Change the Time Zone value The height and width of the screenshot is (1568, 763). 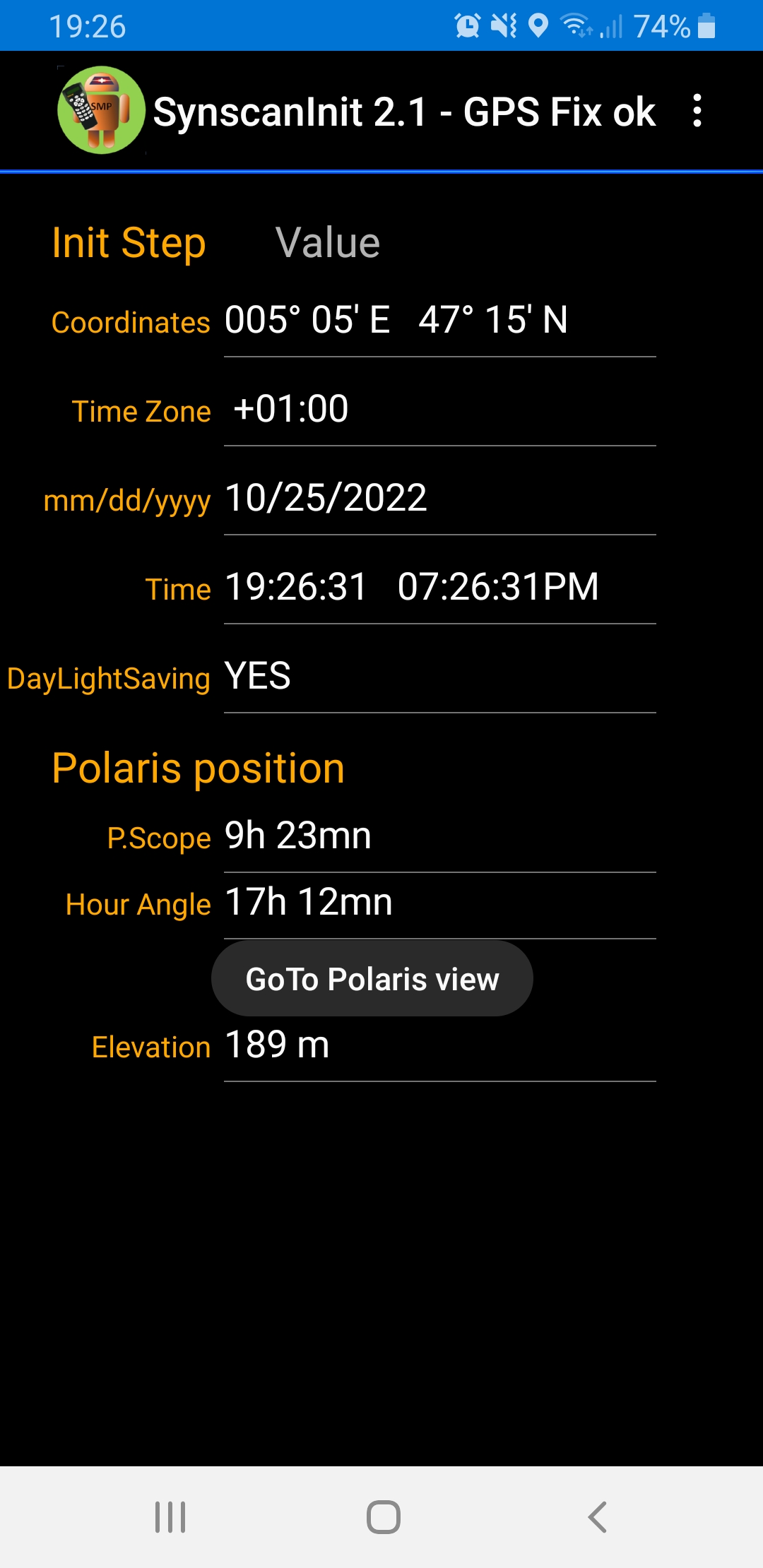439,410
